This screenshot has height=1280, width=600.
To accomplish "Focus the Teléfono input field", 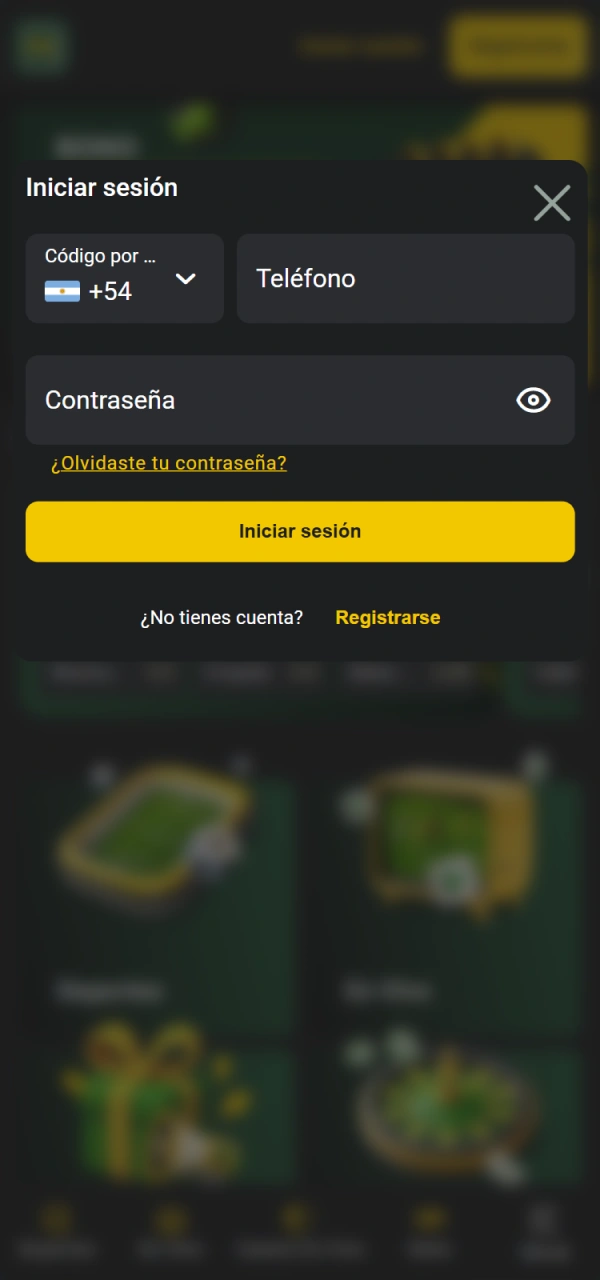I will coord(405,278).
